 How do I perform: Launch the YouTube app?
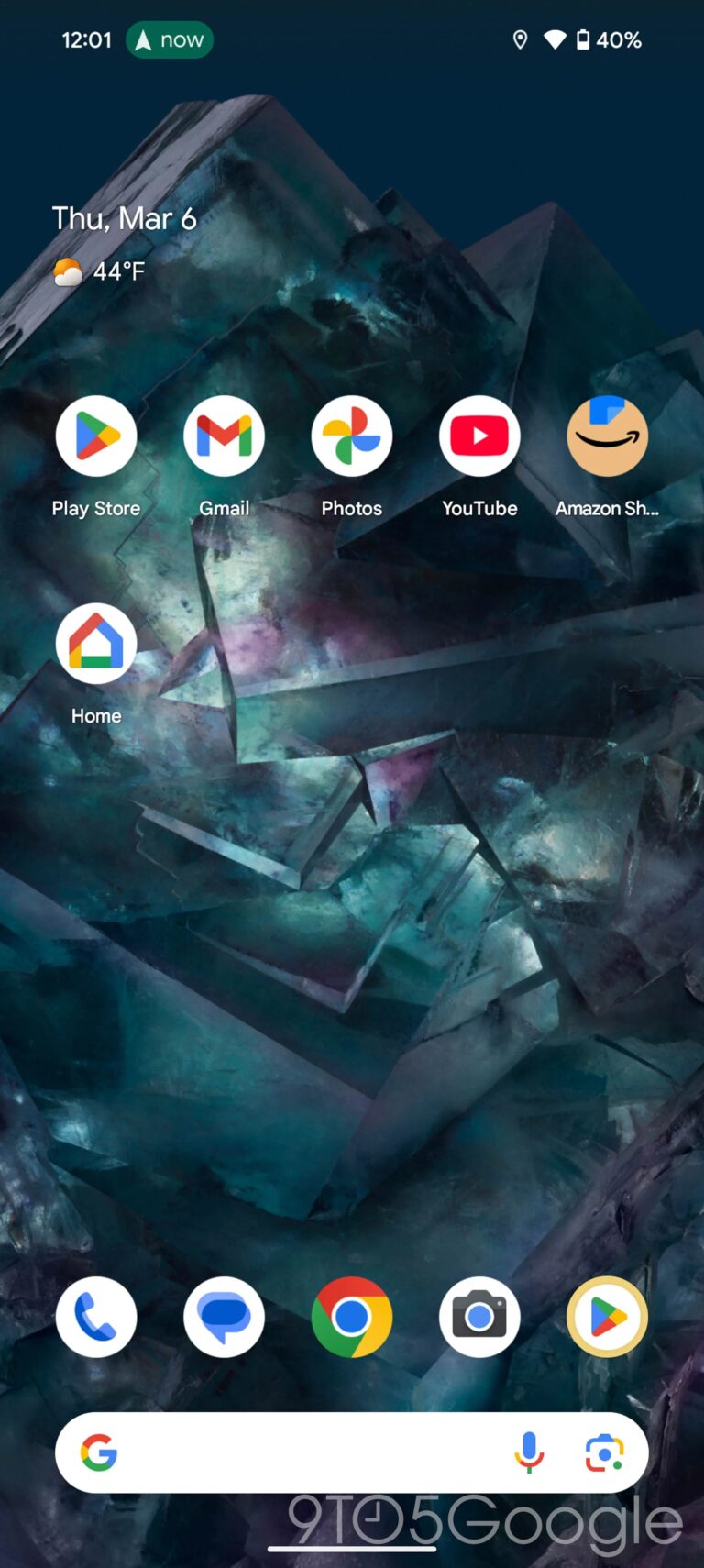click(479, 437)
